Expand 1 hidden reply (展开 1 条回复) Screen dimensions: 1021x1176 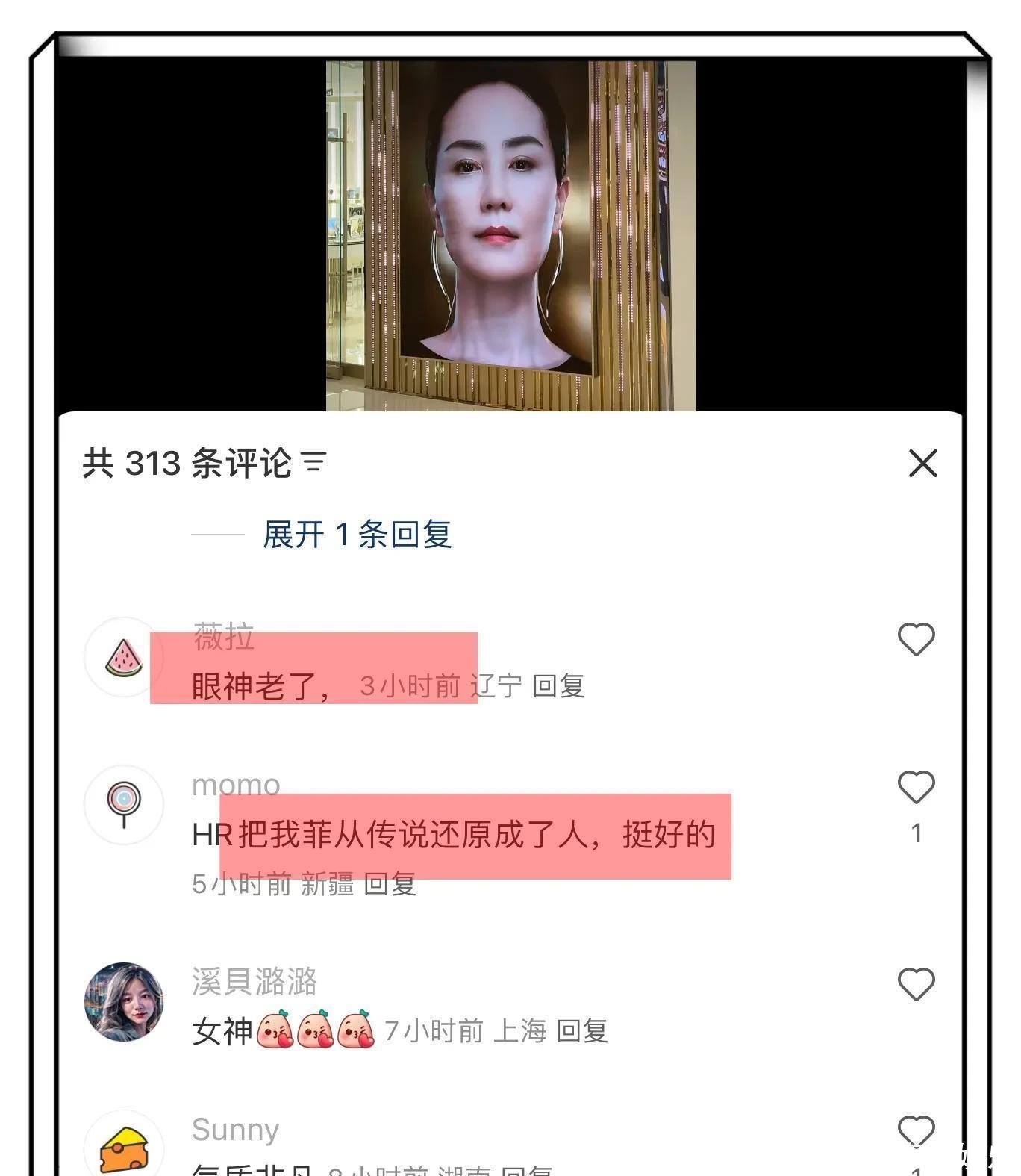(x=357, y=535)
